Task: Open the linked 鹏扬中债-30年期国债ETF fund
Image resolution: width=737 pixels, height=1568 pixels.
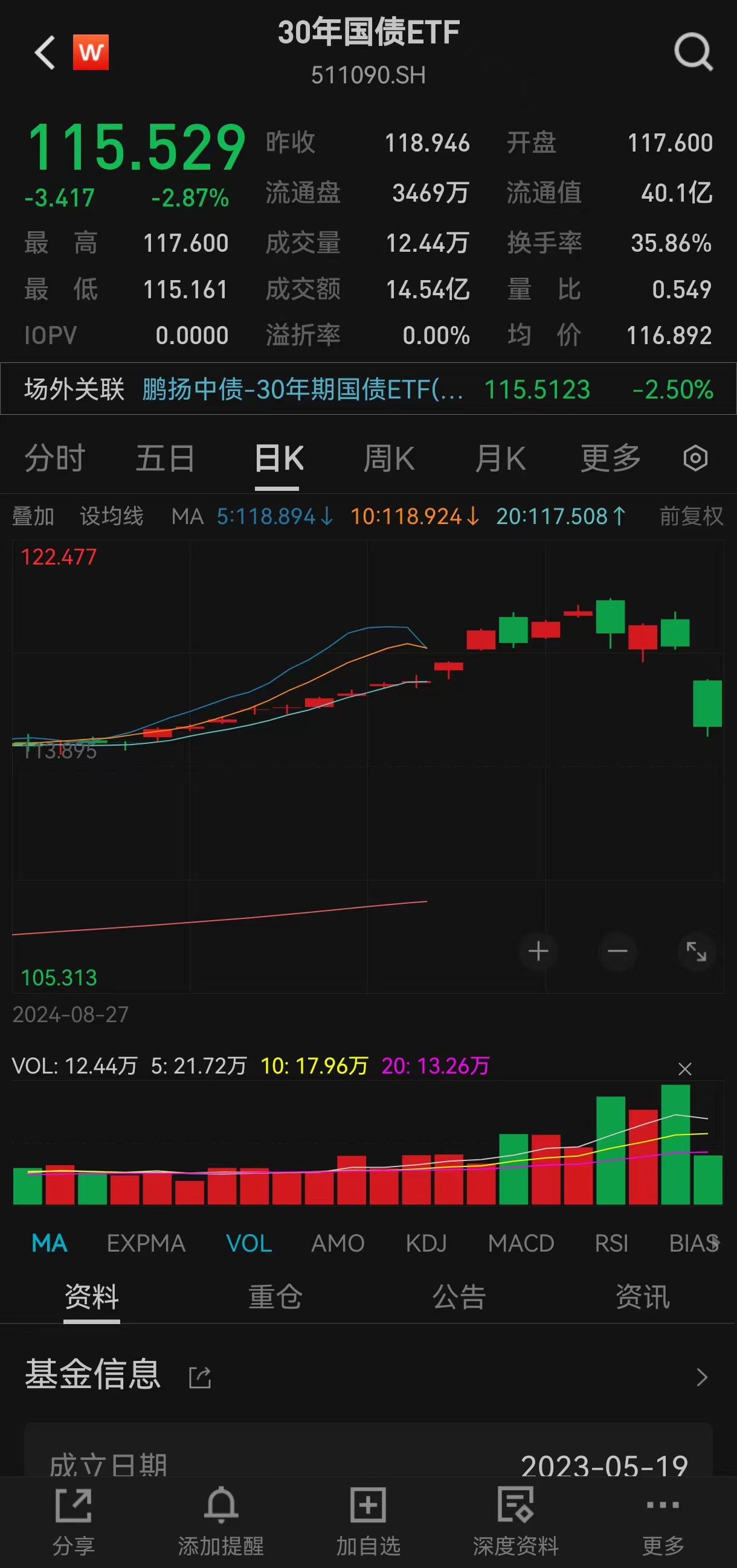Action: [x=303, y=389]
